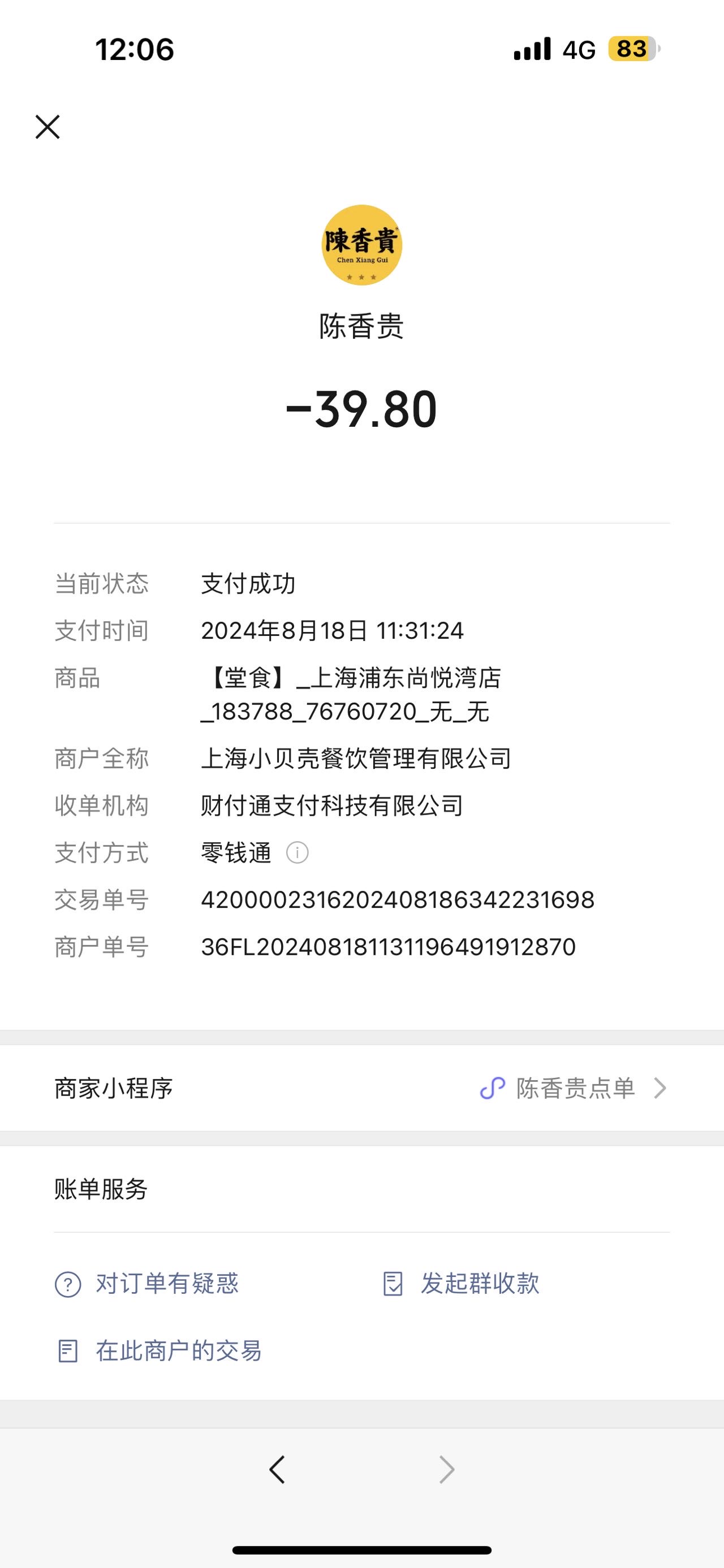
Task: Start a group collection with 发起群收款
Action: pos(461,1283)
